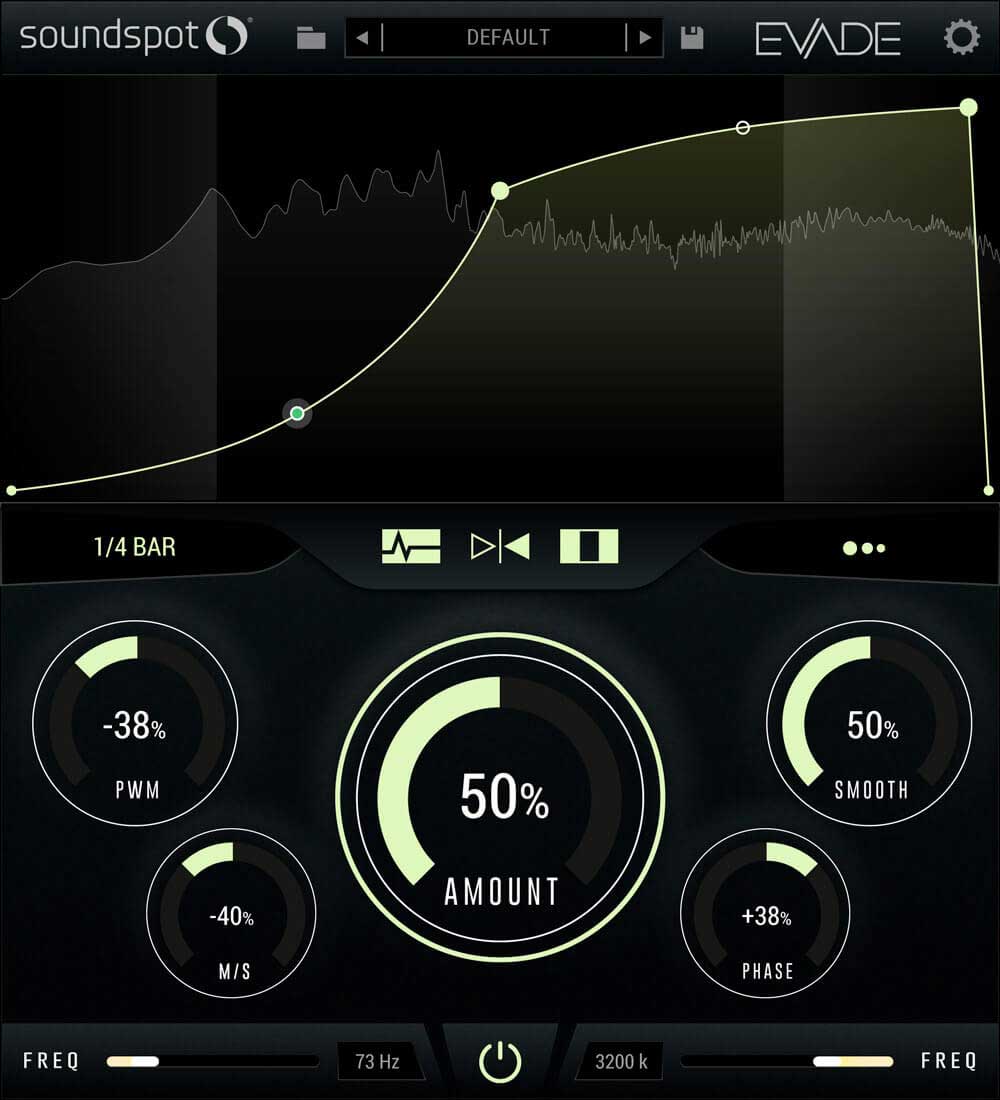Open the DEFAULT preset name field
This screenshot has width=1000, height=1100.
pos(507,39)
